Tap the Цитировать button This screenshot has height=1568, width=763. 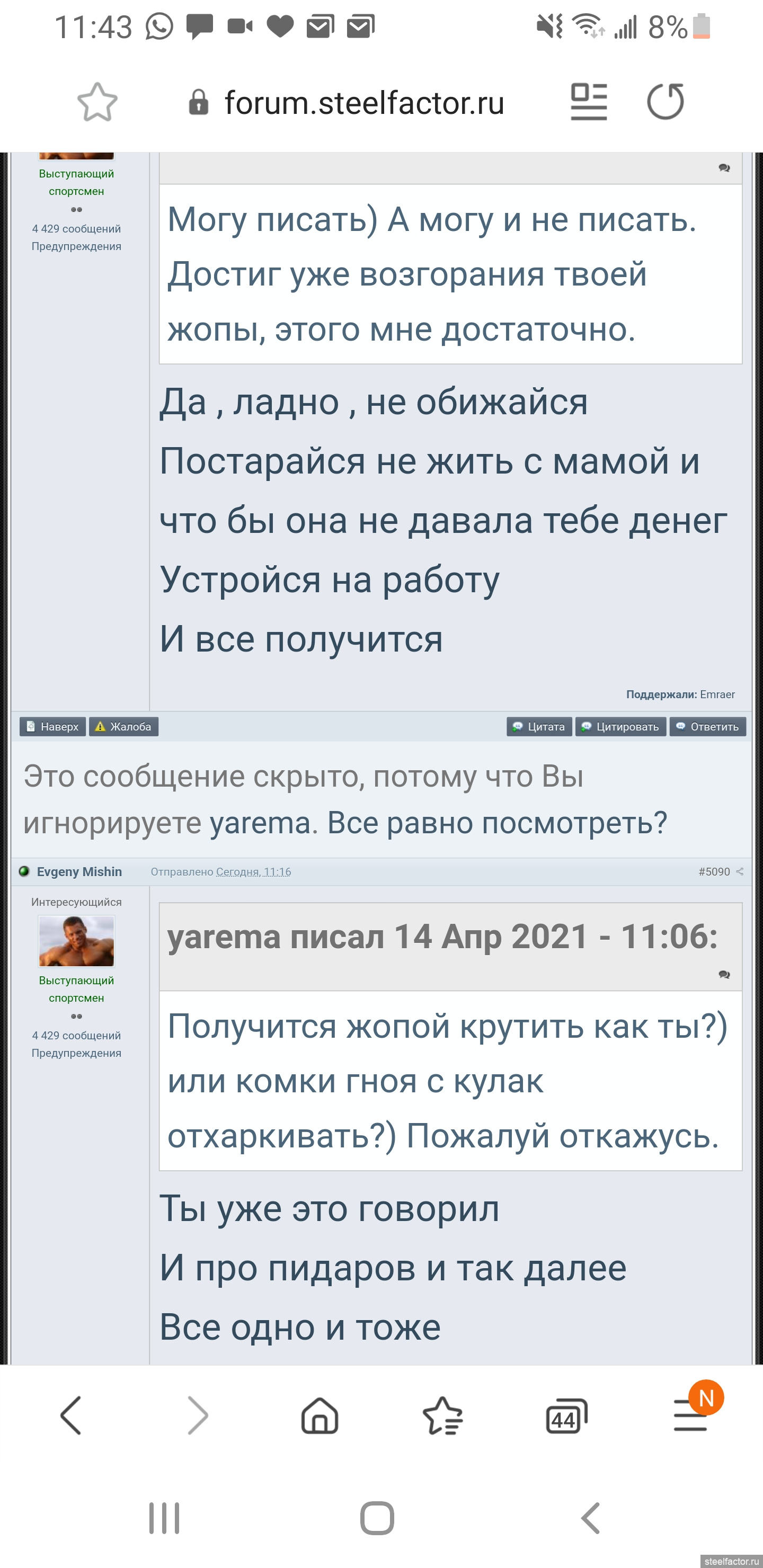pos(620,726)
